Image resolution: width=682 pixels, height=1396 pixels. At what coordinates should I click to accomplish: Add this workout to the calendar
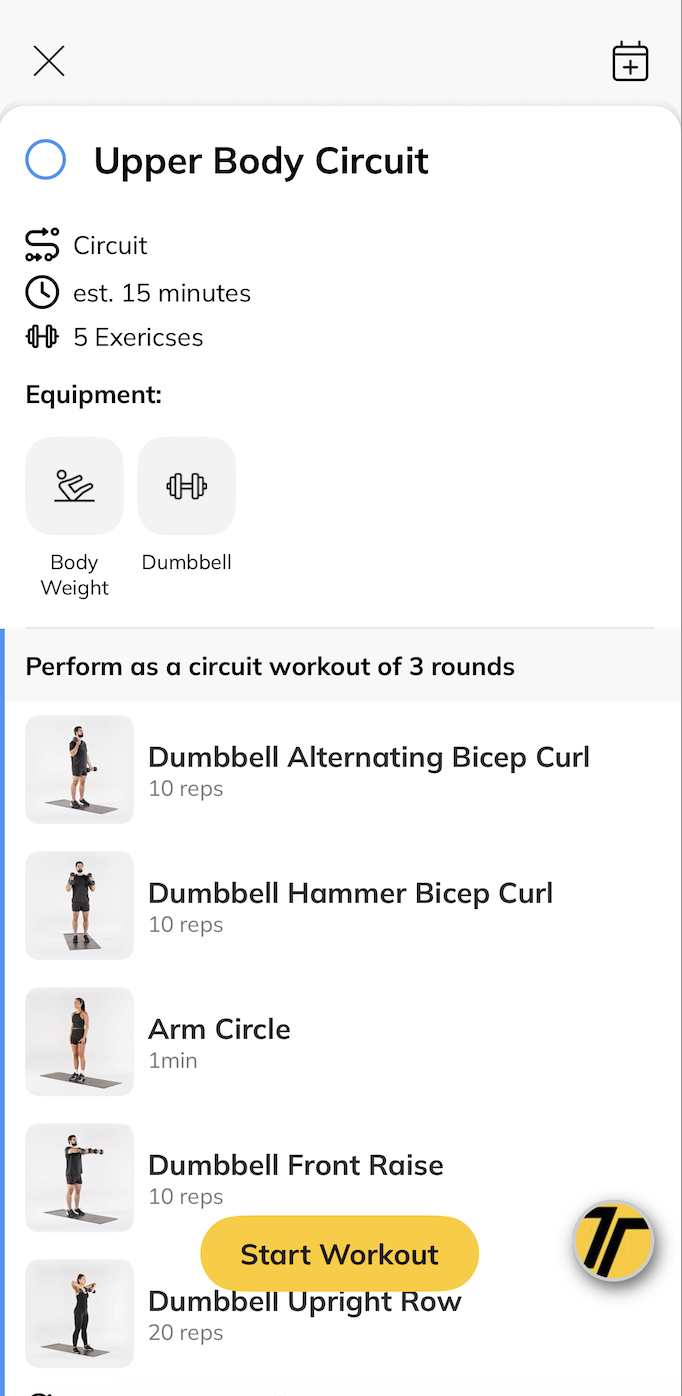pyautogui.click(x=630, y=62)
